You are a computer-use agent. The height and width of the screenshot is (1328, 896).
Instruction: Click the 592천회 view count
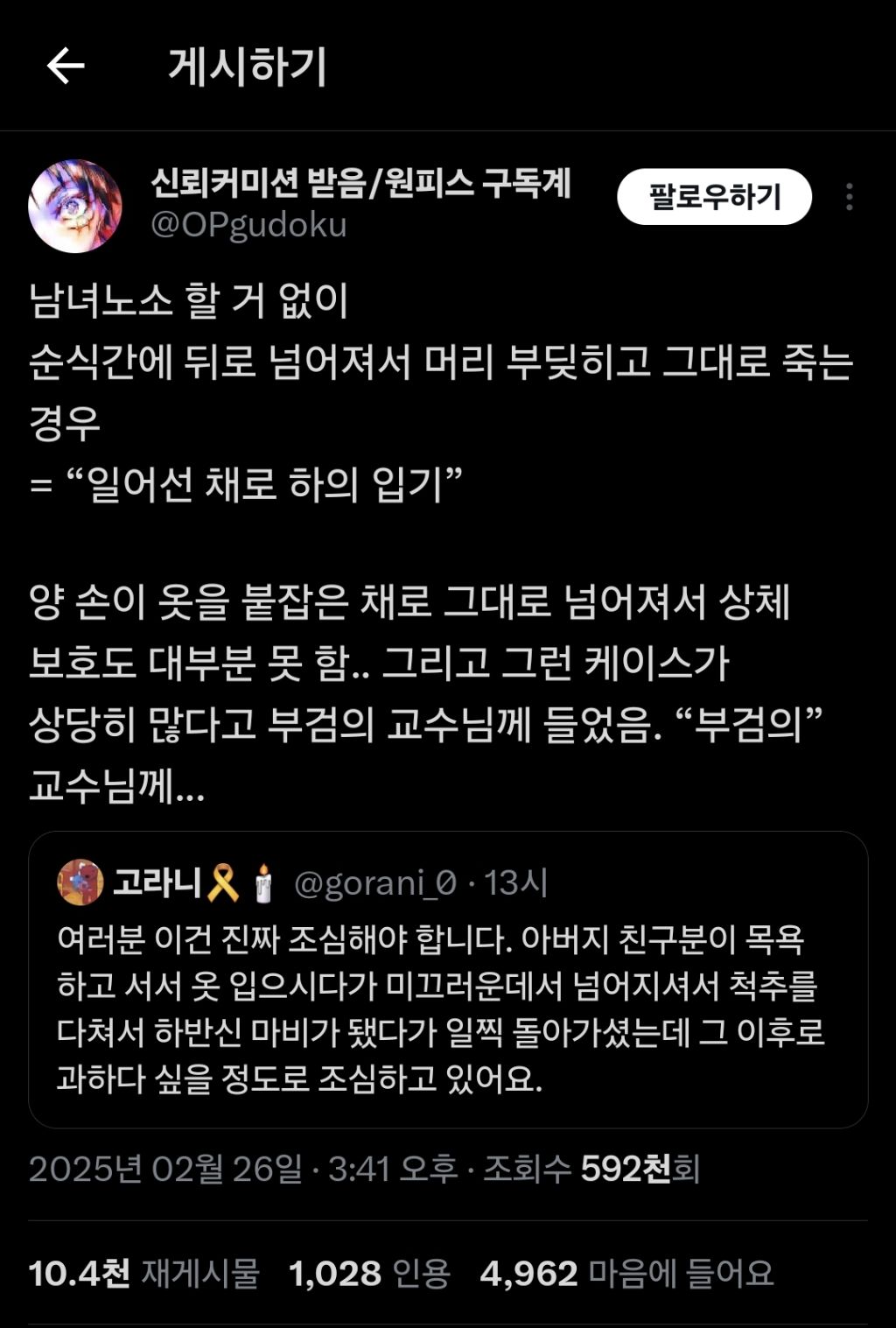[638, 1168]
